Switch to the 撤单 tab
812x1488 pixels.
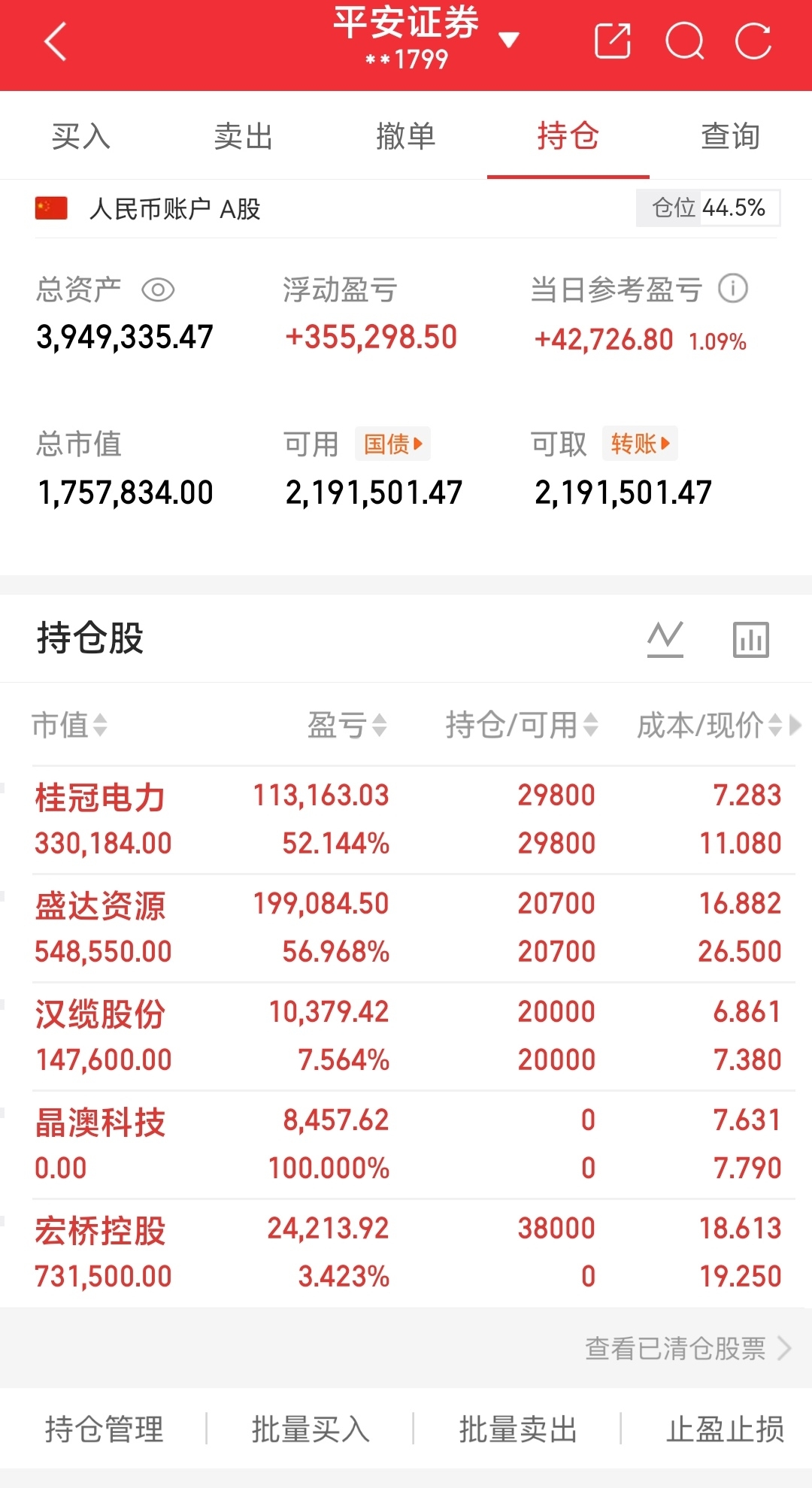pyautogui.click(x=406, y=136)
